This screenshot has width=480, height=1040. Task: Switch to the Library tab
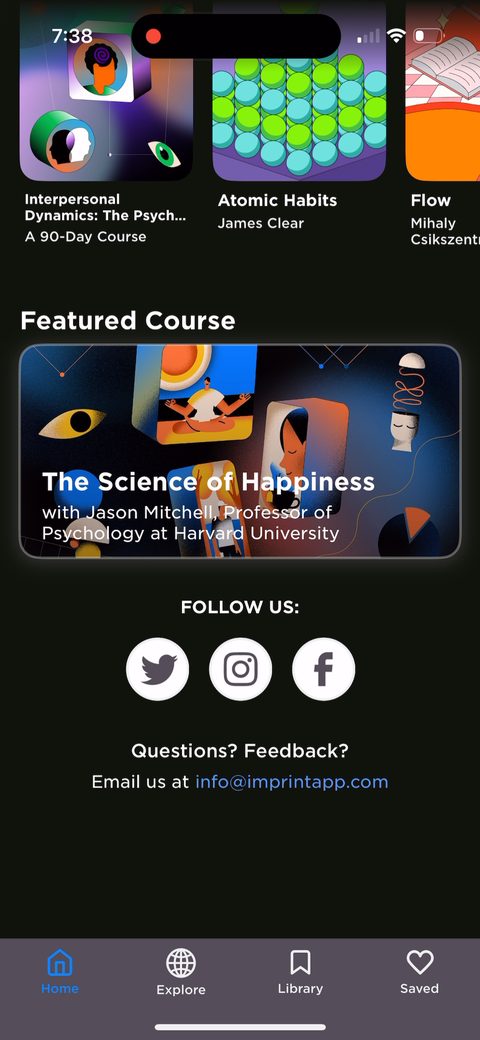[300, 972]
